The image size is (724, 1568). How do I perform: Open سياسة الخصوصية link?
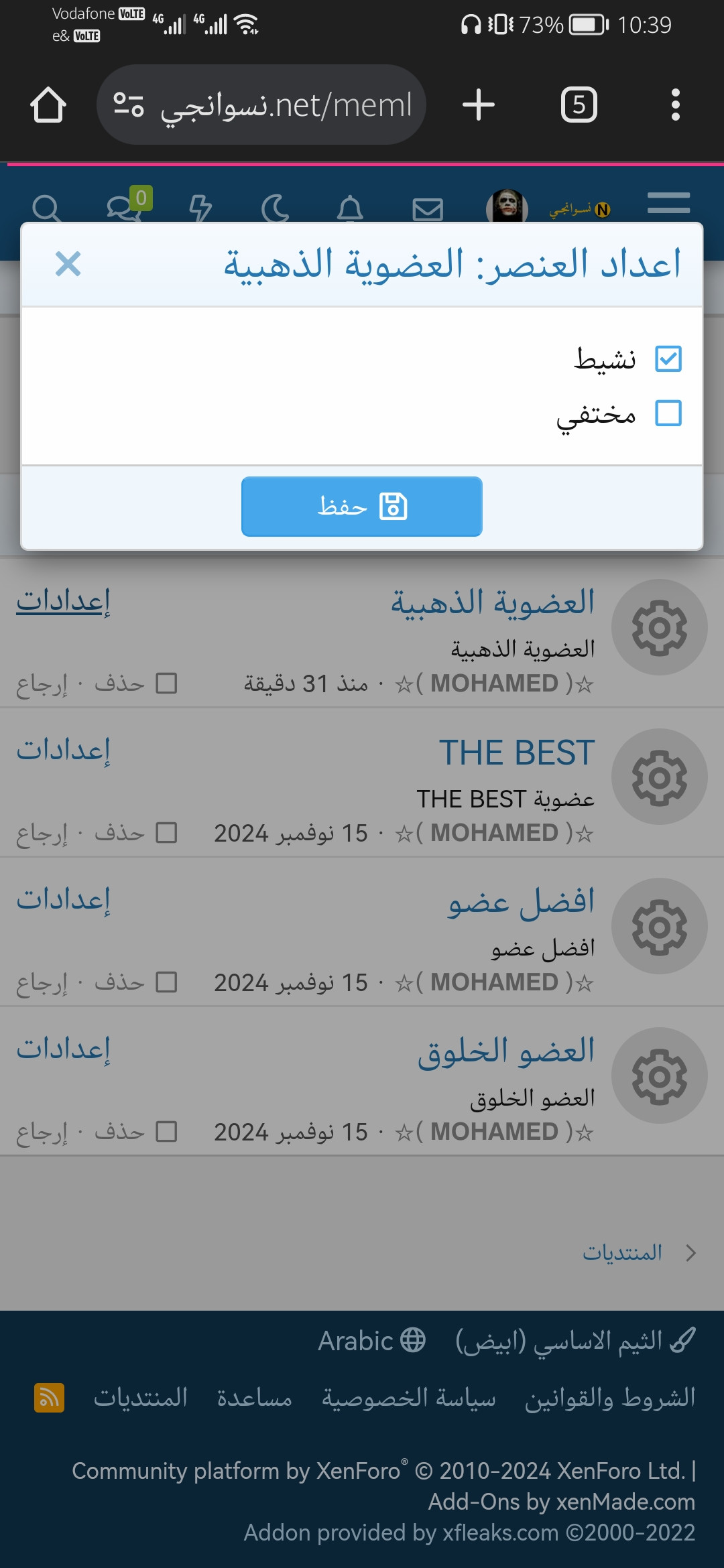tap(409, 1398)
